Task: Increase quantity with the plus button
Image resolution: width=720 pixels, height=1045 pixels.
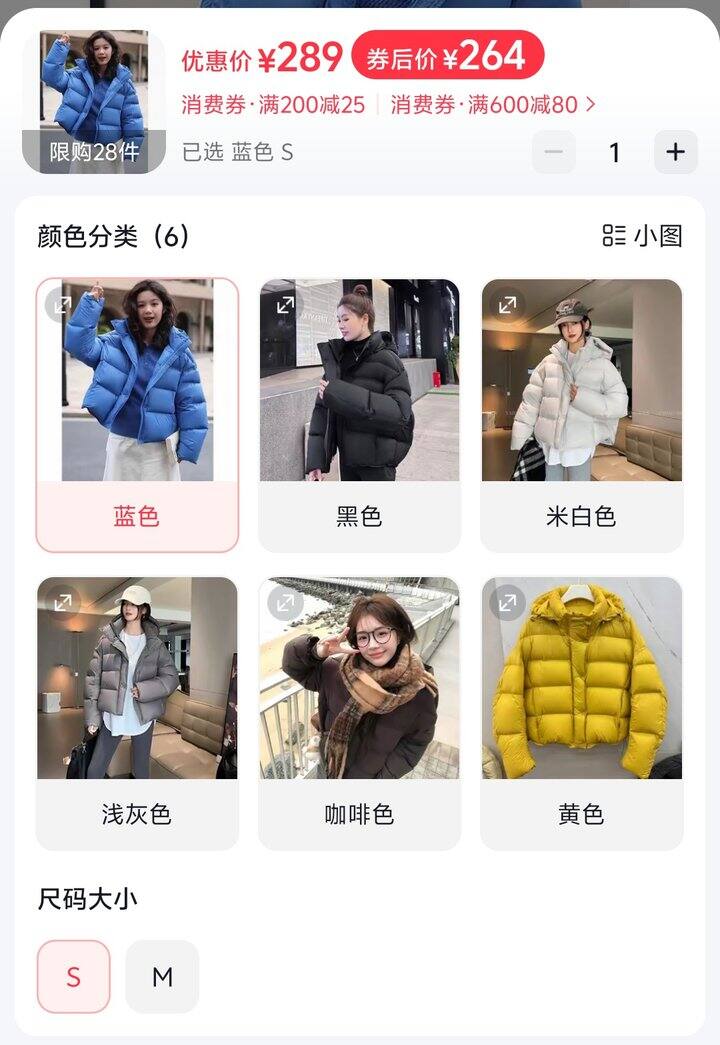Action: (676, 152)
